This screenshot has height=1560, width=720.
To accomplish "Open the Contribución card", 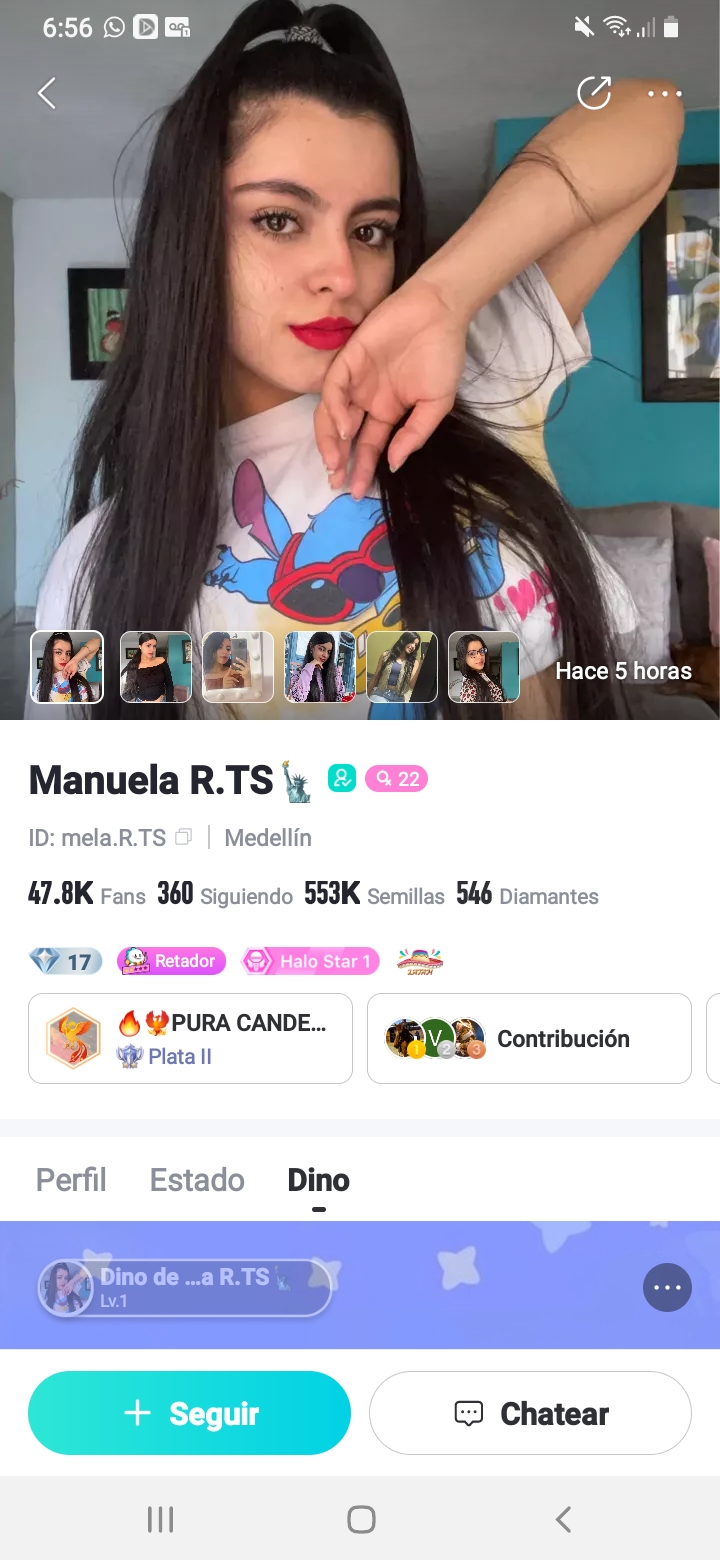I will [x=529, y=1038].
